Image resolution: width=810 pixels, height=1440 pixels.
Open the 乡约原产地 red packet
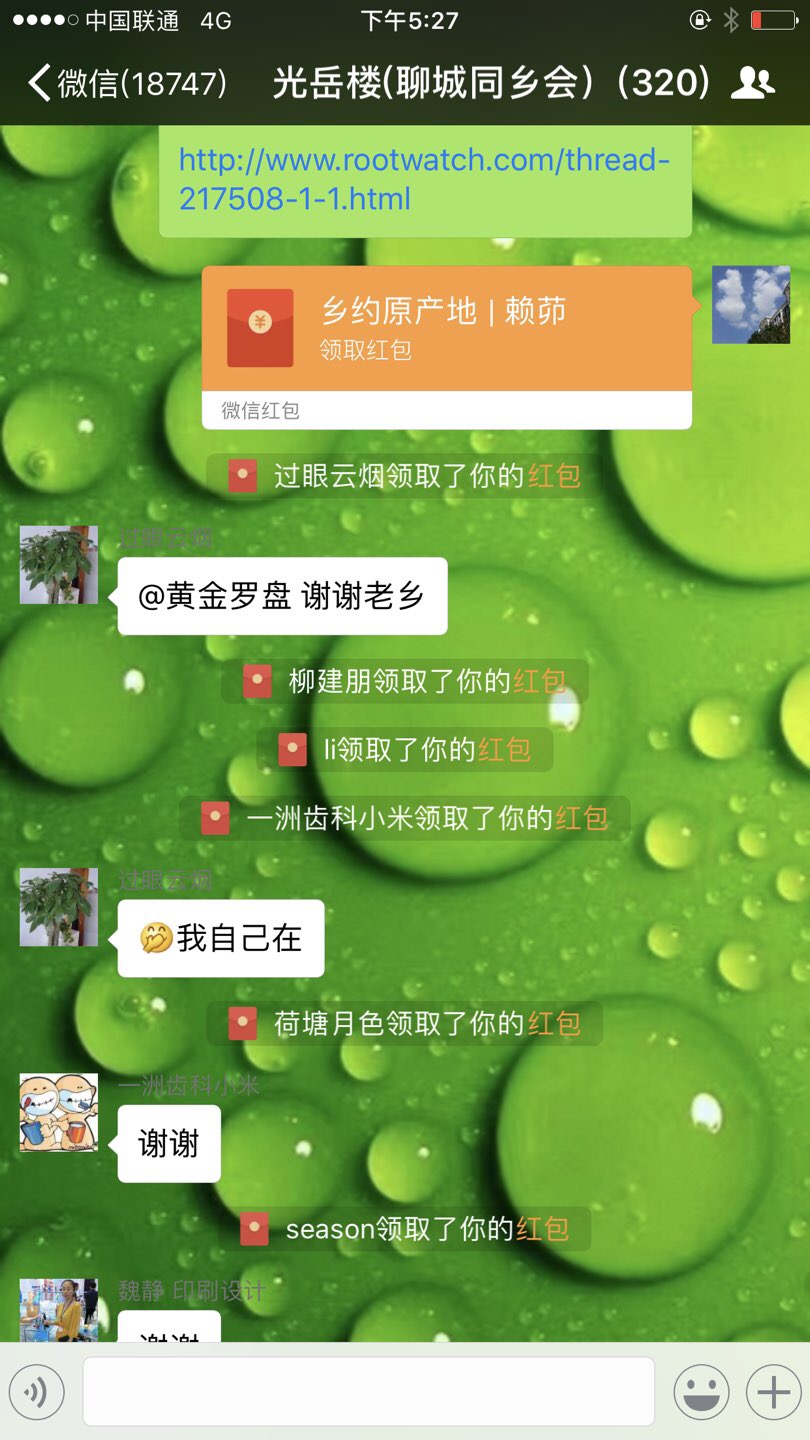coord(446,328)
